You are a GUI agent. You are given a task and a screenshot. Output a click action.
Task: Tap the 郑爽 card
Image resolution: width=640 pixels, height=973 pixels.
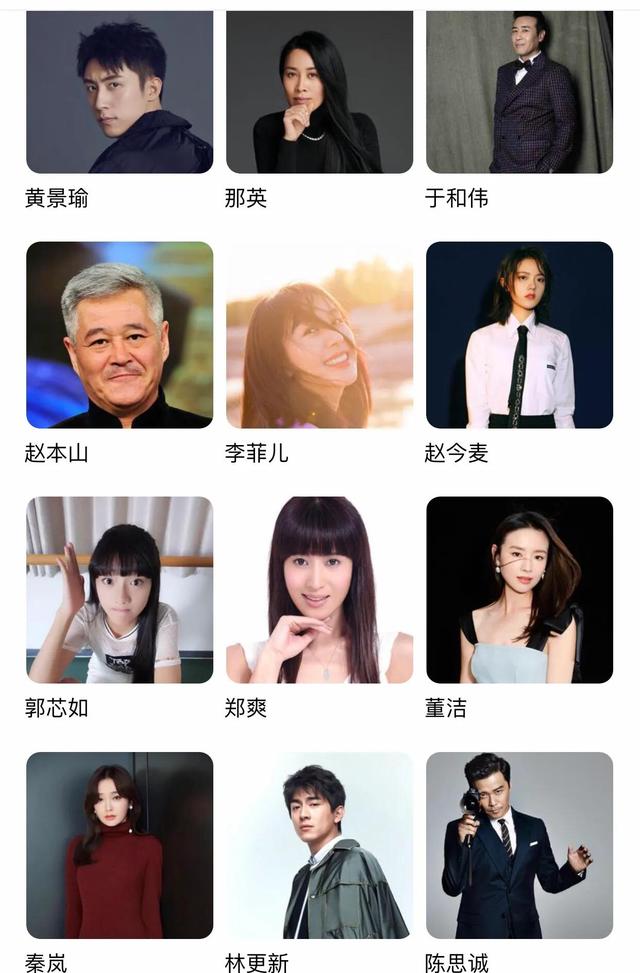coord(319,590)
